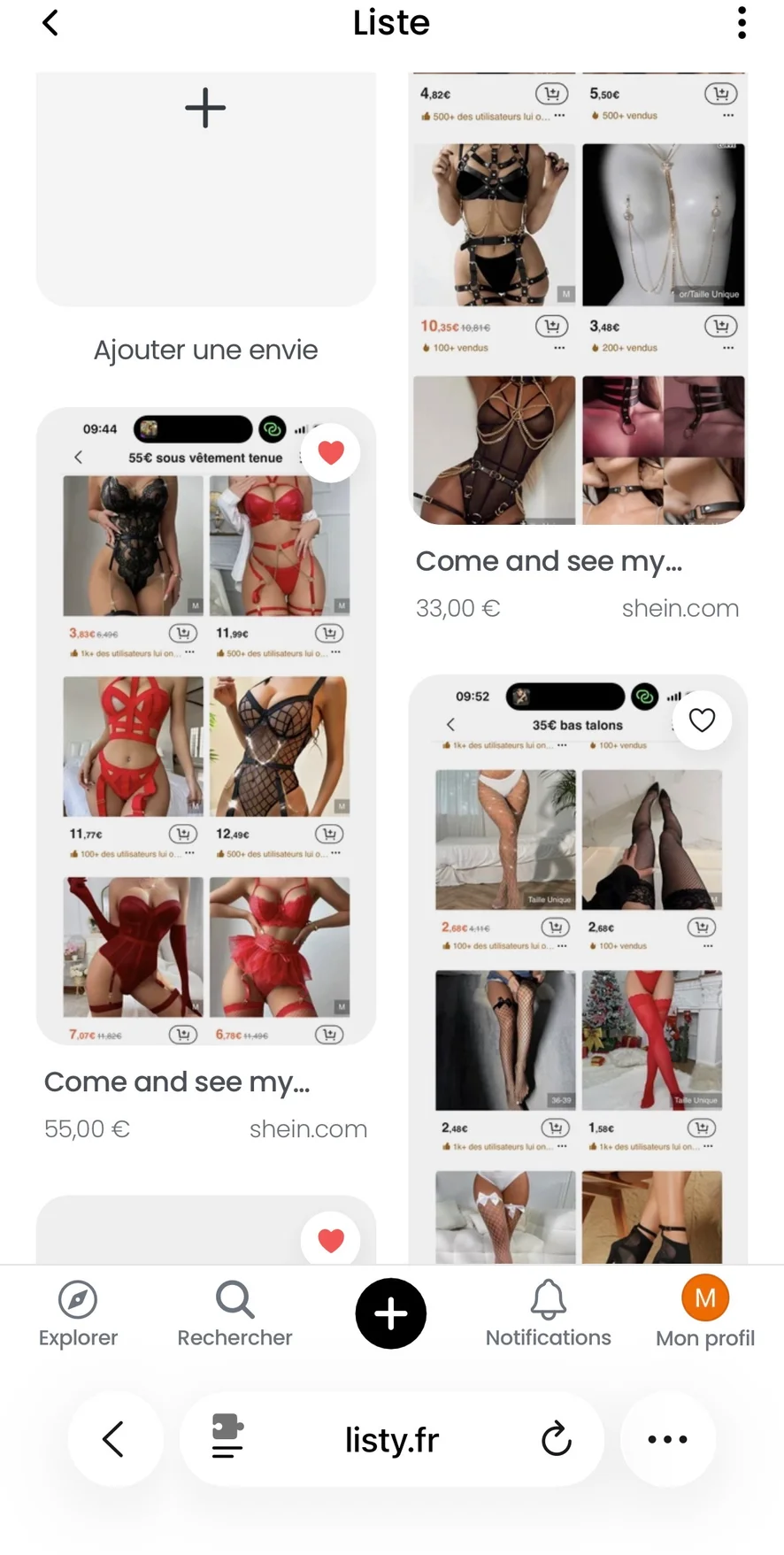Go back from the Liste page
Viewport: 784px width, 1555px height.
[50, 23]
